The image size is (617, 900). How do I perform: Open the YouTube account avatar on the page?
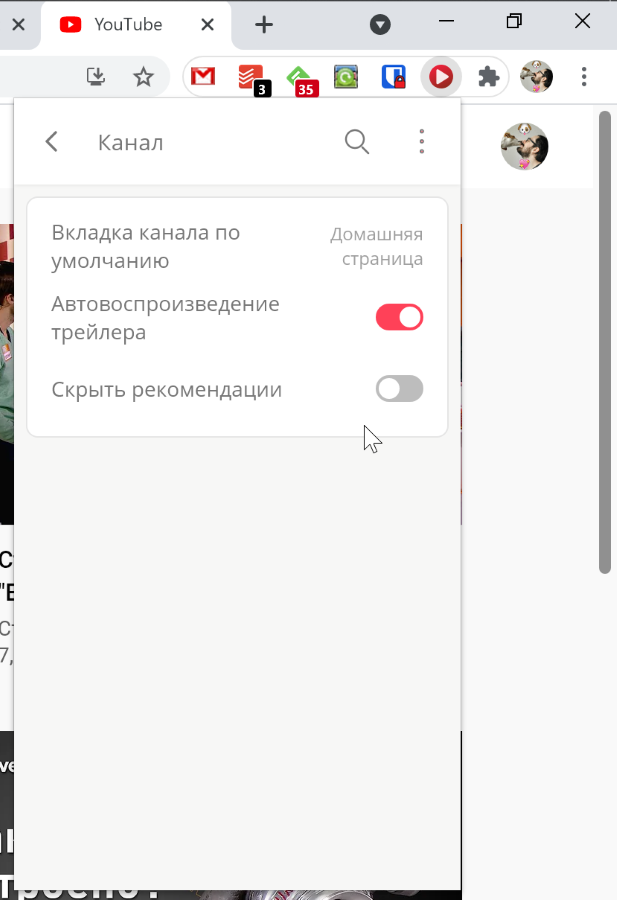click(x=524, y=147)
